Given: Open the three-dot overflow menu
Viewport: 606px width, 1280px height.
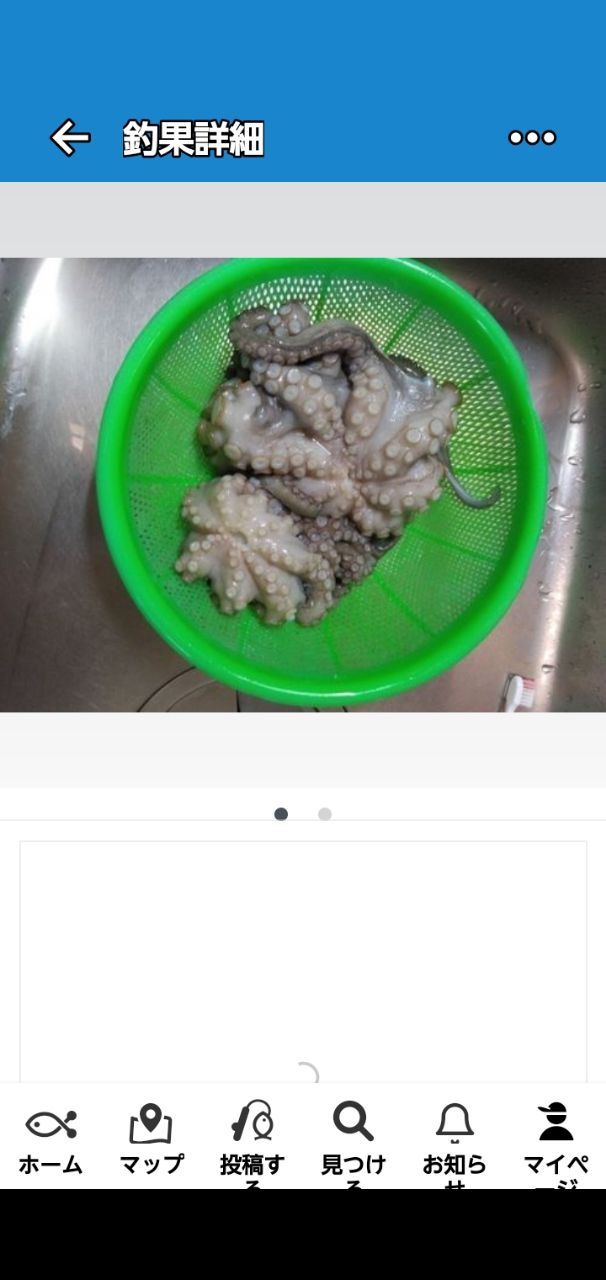Looking at the screenshot, I should [532, 138].
